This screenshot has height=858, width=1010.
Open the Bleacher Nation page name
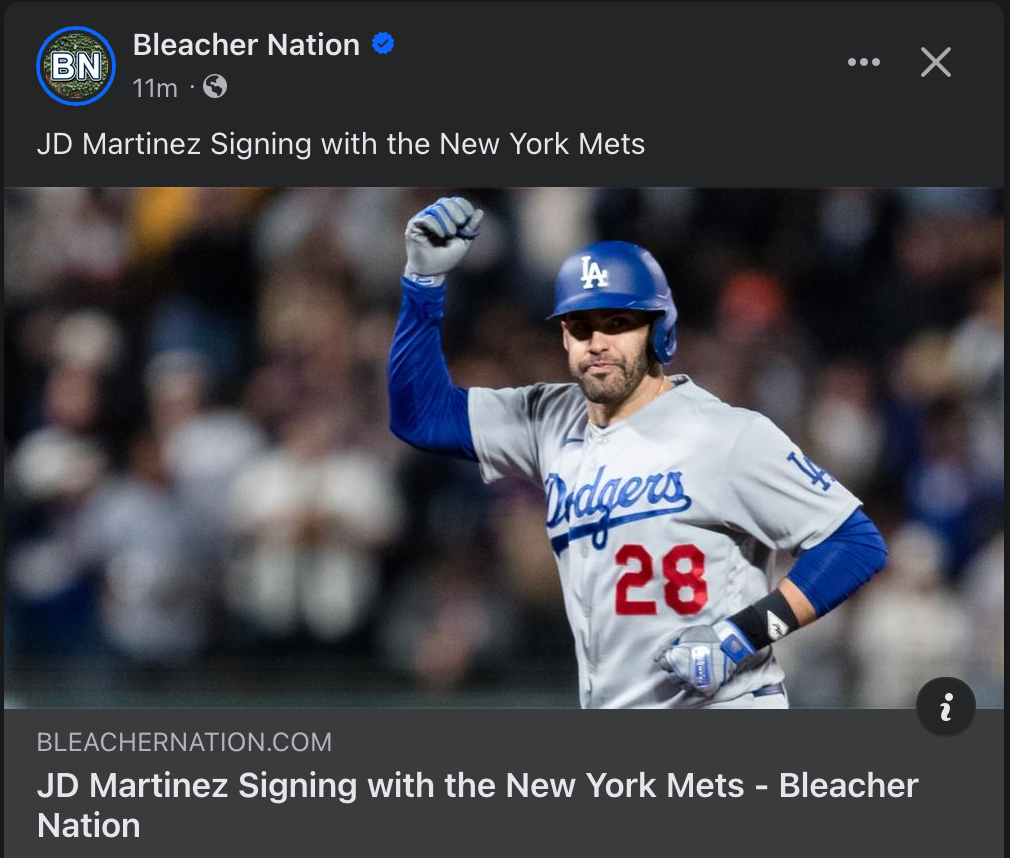[x=246, y=45]
